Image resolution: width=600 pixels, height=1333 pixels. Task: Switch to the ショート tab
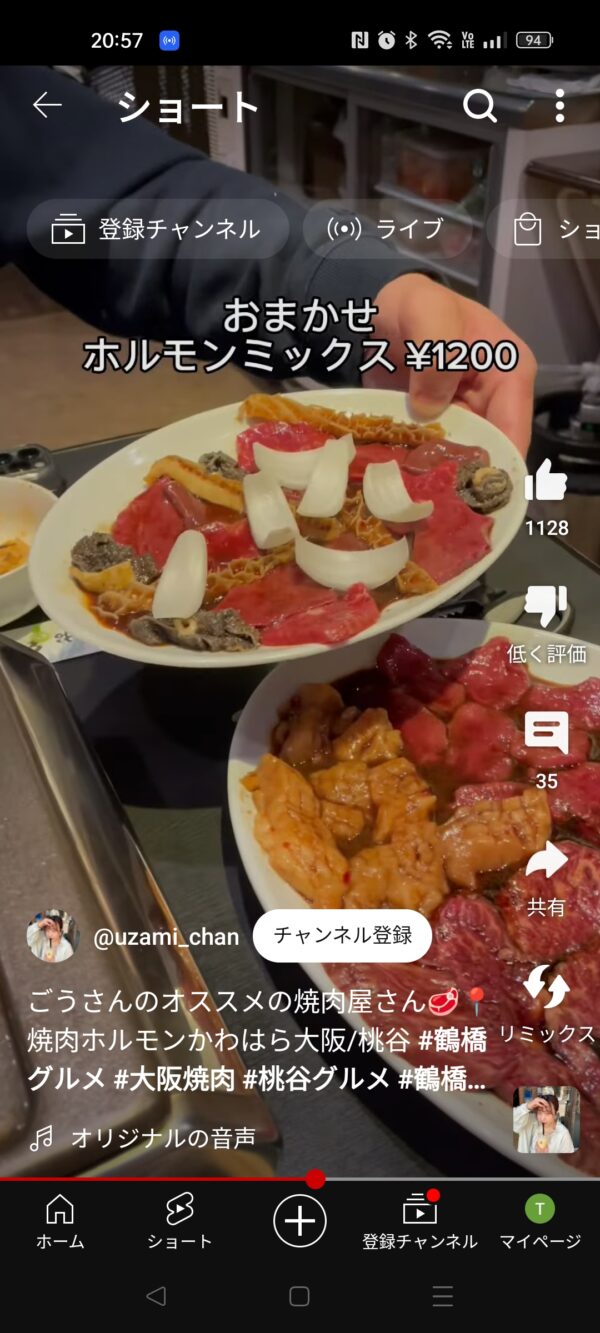(x=180, y=1220)
